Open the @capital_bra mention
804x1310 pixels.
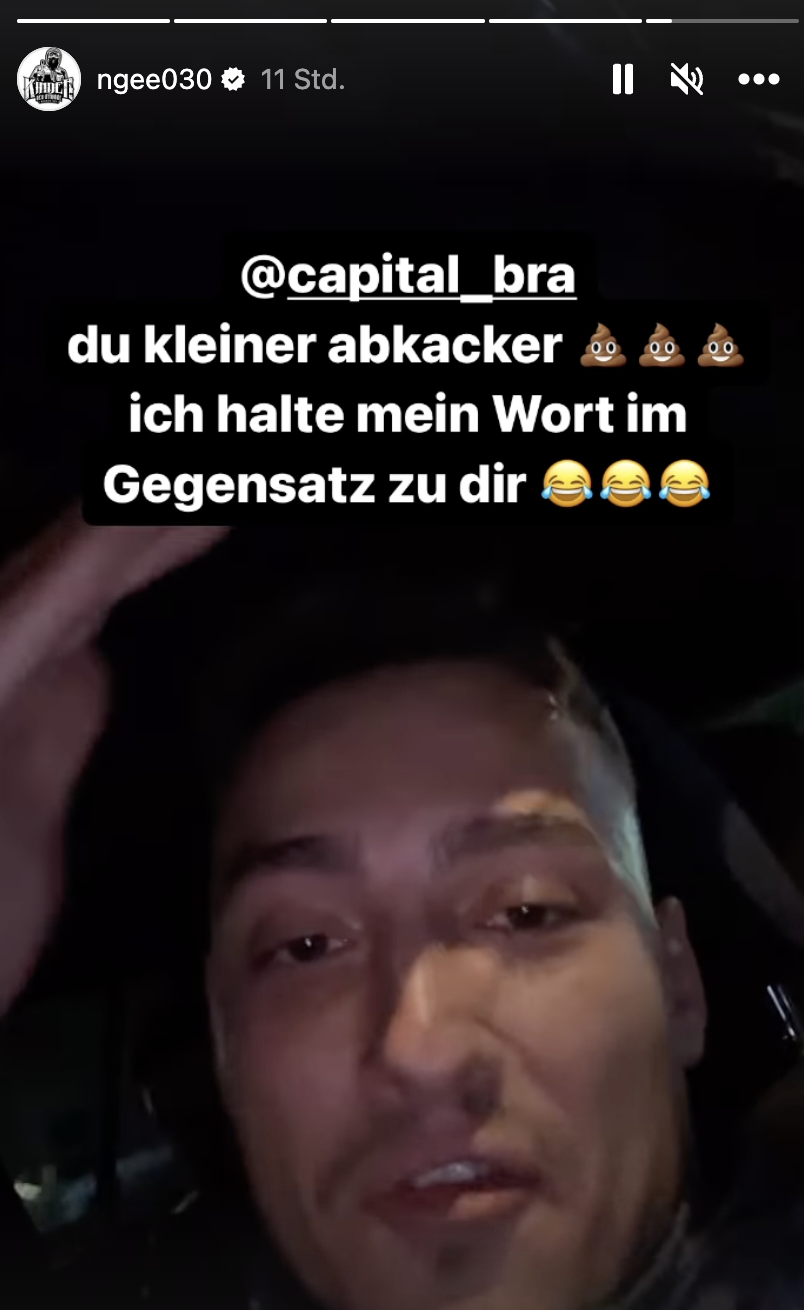click(409, 277)
